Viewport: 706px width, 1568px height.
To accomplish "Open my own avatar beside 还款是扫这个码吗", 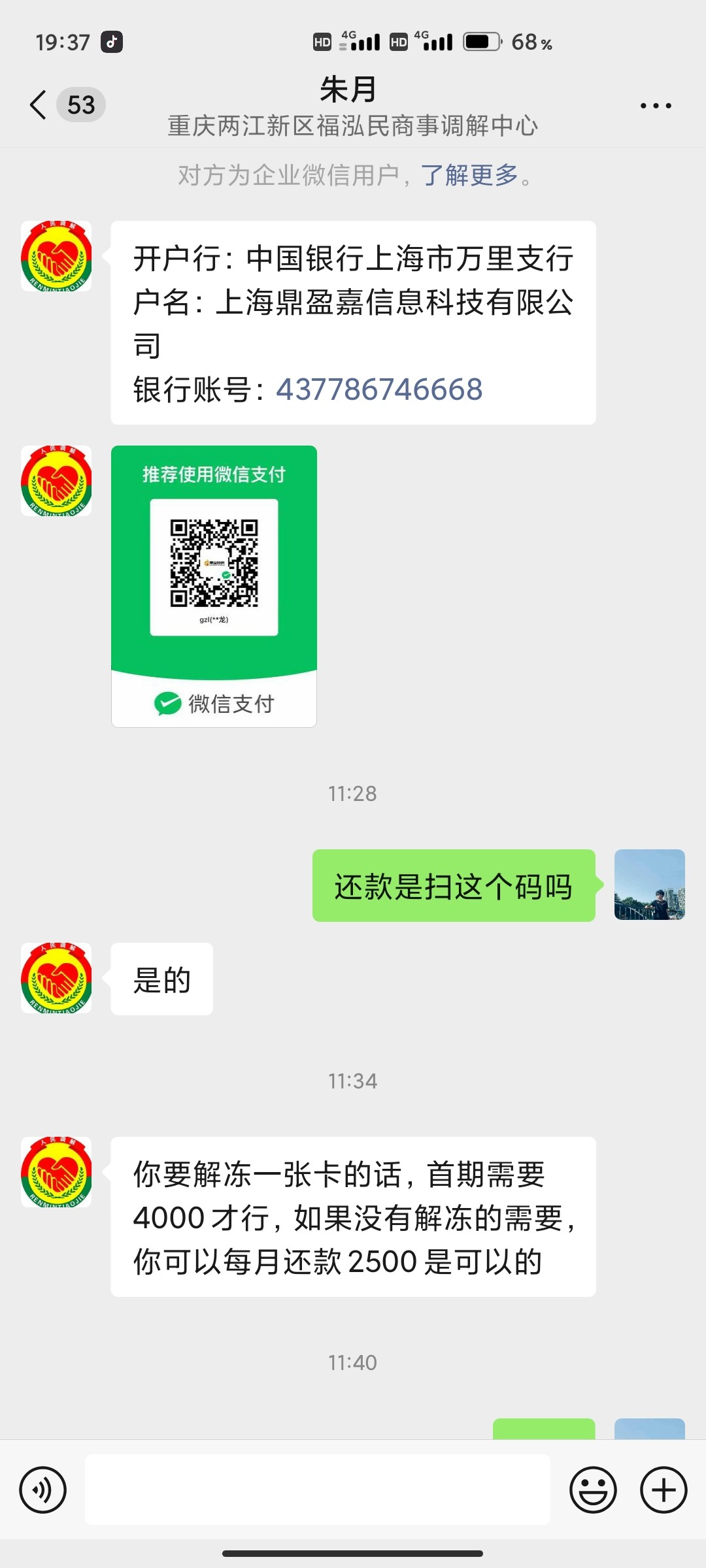I will [x=649, y=885].
